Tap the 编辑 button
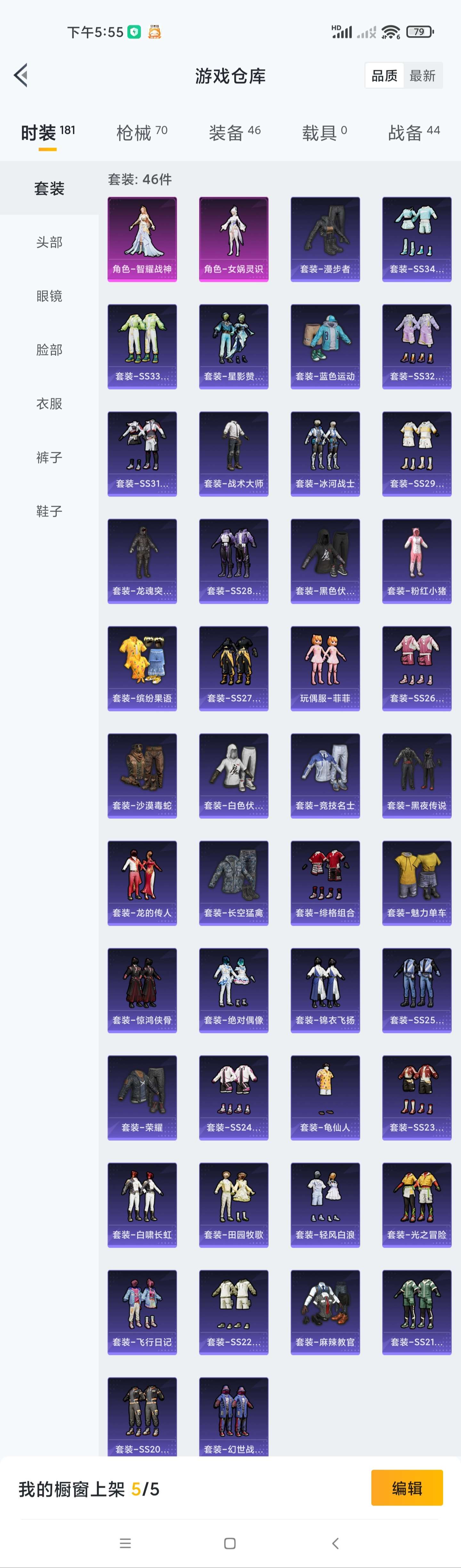The image size is (461, 1568). click(406, 1488)
